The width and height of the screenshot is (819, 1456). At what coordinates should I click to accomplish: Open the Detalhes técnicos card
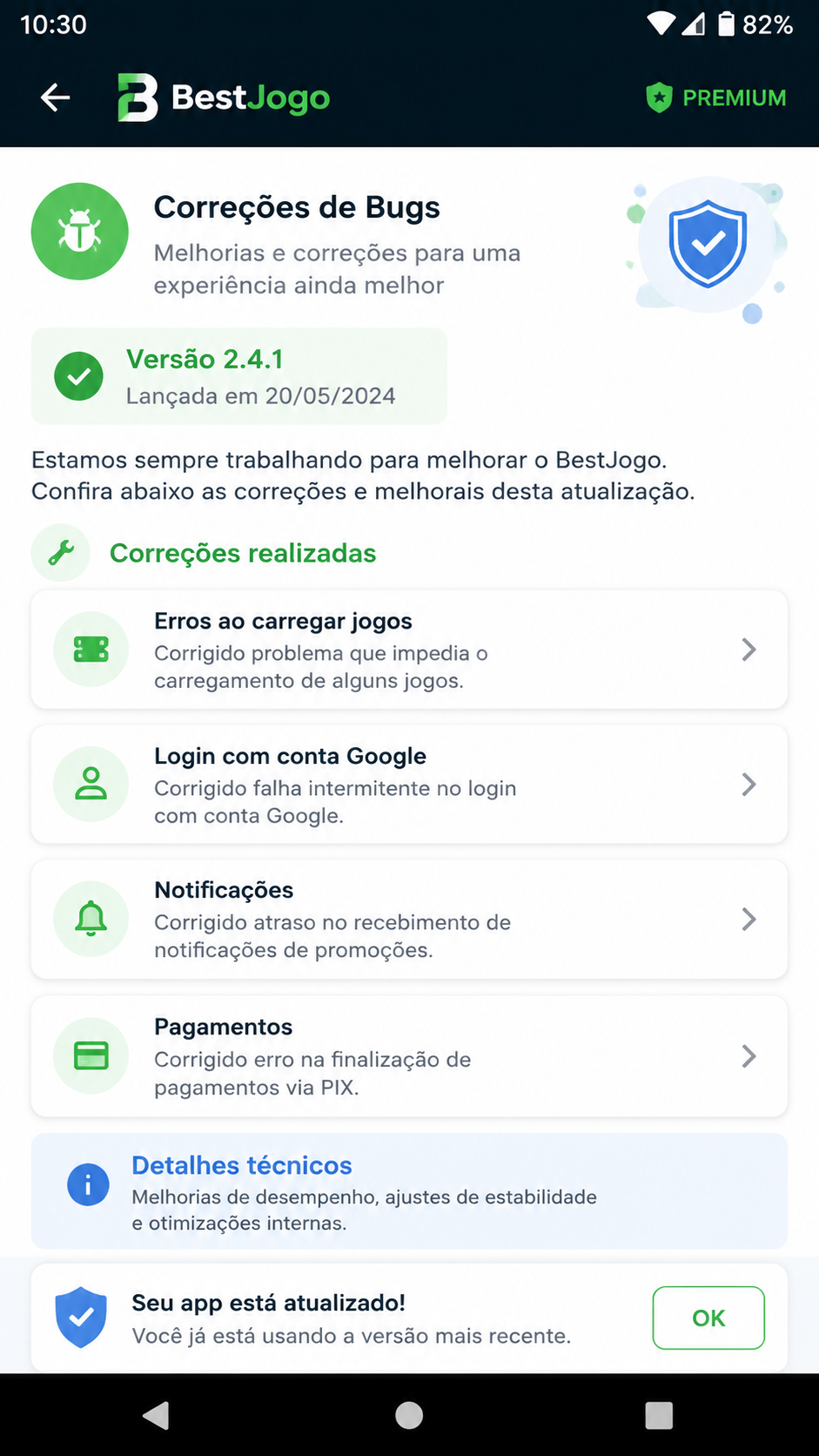coord(409,1191)
